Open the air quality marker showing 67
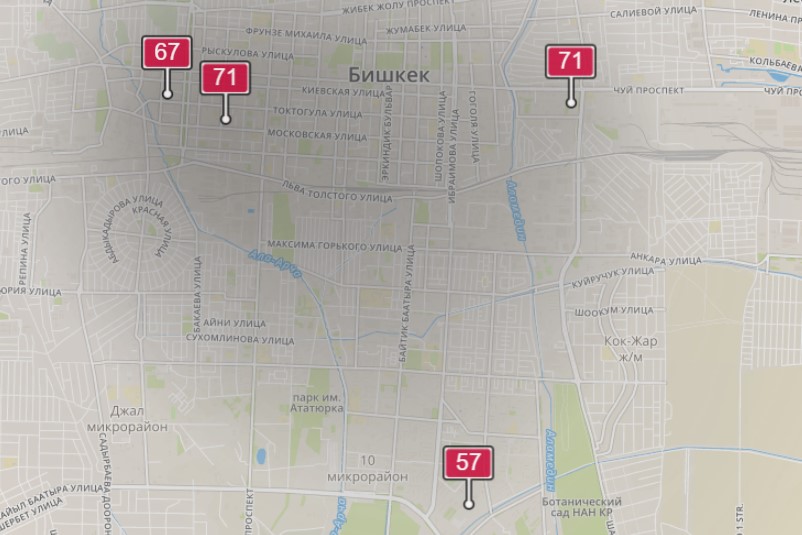The height and width of the screenshot is (535, 802). (x=167, y=53)
